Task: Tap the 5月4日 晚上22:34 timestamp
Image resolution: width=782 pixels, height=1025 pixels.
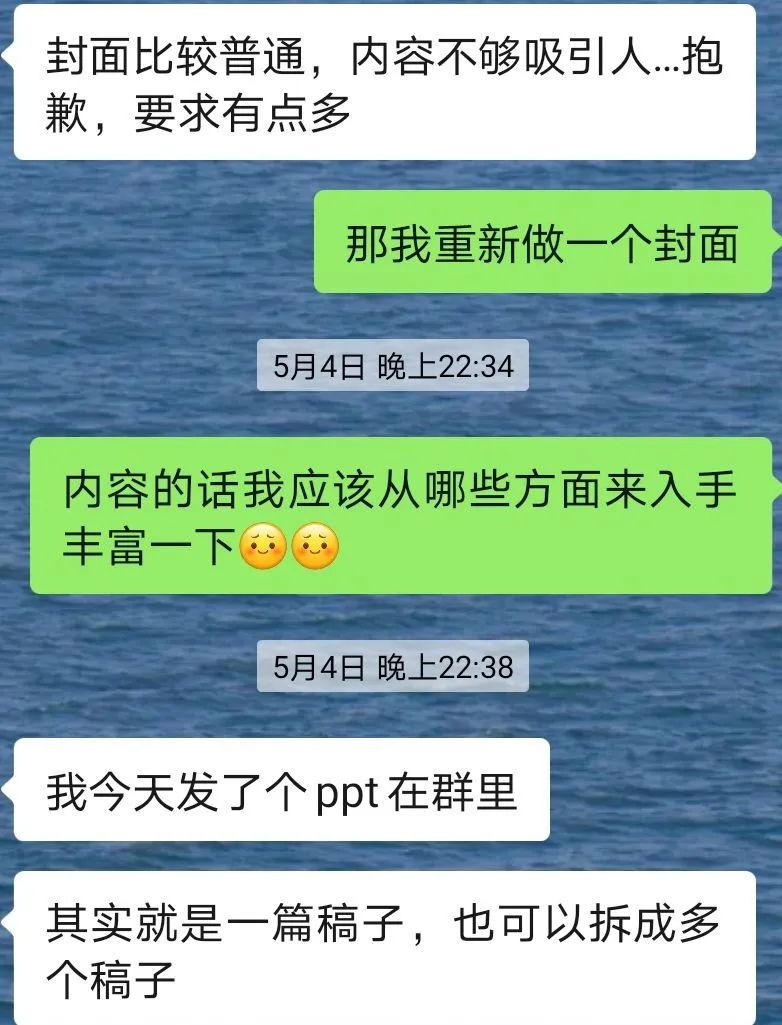Action: click(391, 364)
